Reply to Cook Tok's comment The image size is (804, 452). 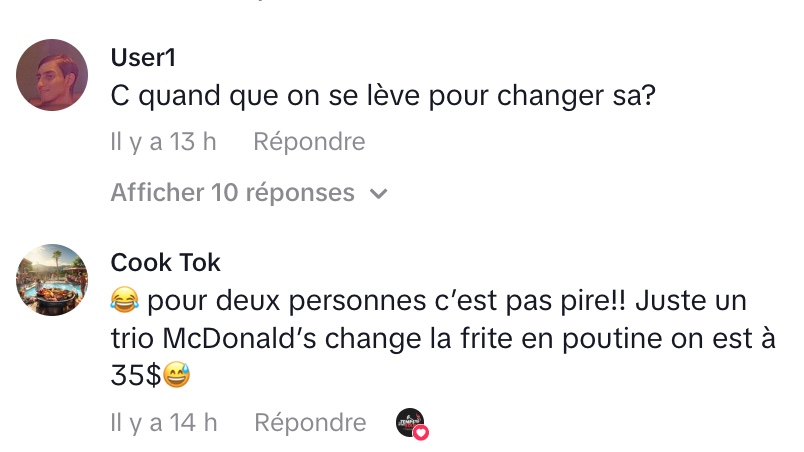click(x=310, y=423)
